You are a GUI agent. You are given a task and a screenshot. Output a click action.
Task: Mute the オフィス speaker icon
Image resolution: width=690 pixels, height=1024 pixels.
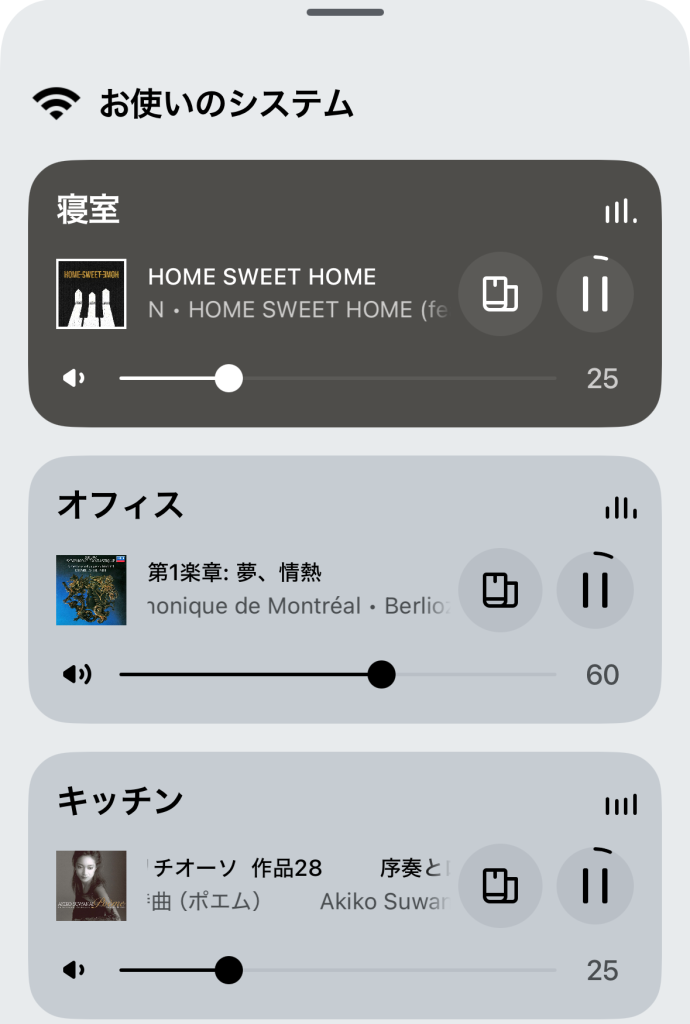pyautogui.click(x=76, y=675)
